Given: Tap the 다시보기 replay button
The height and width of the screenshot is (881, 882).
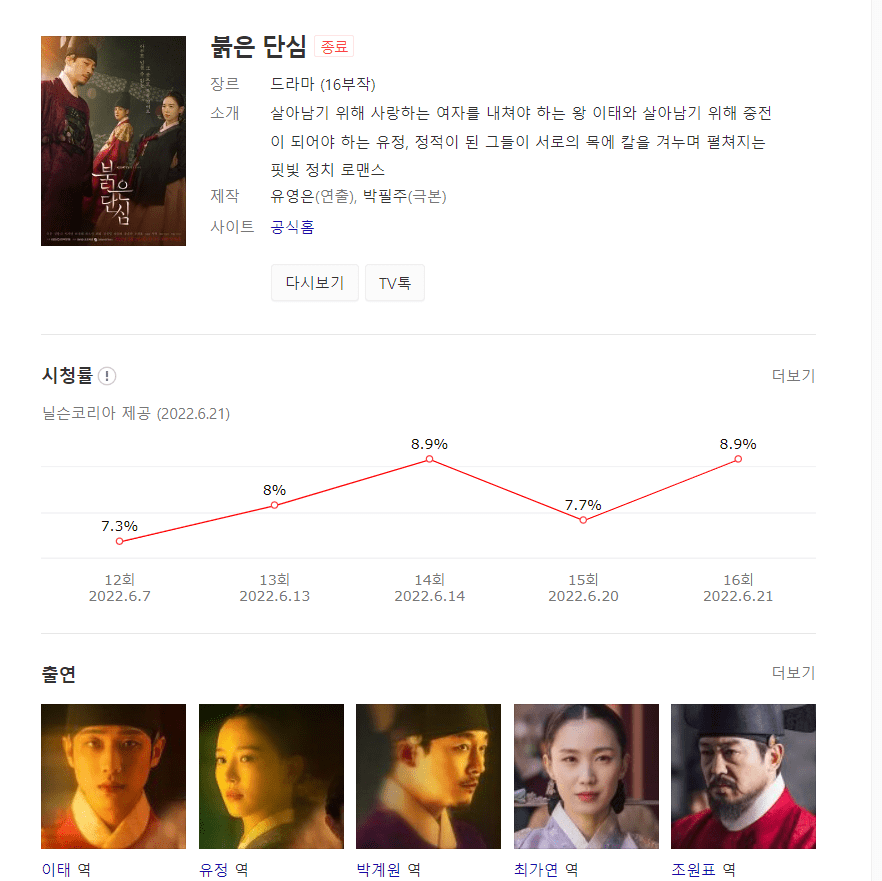Looking at the screenshot, I should (314, 283).
